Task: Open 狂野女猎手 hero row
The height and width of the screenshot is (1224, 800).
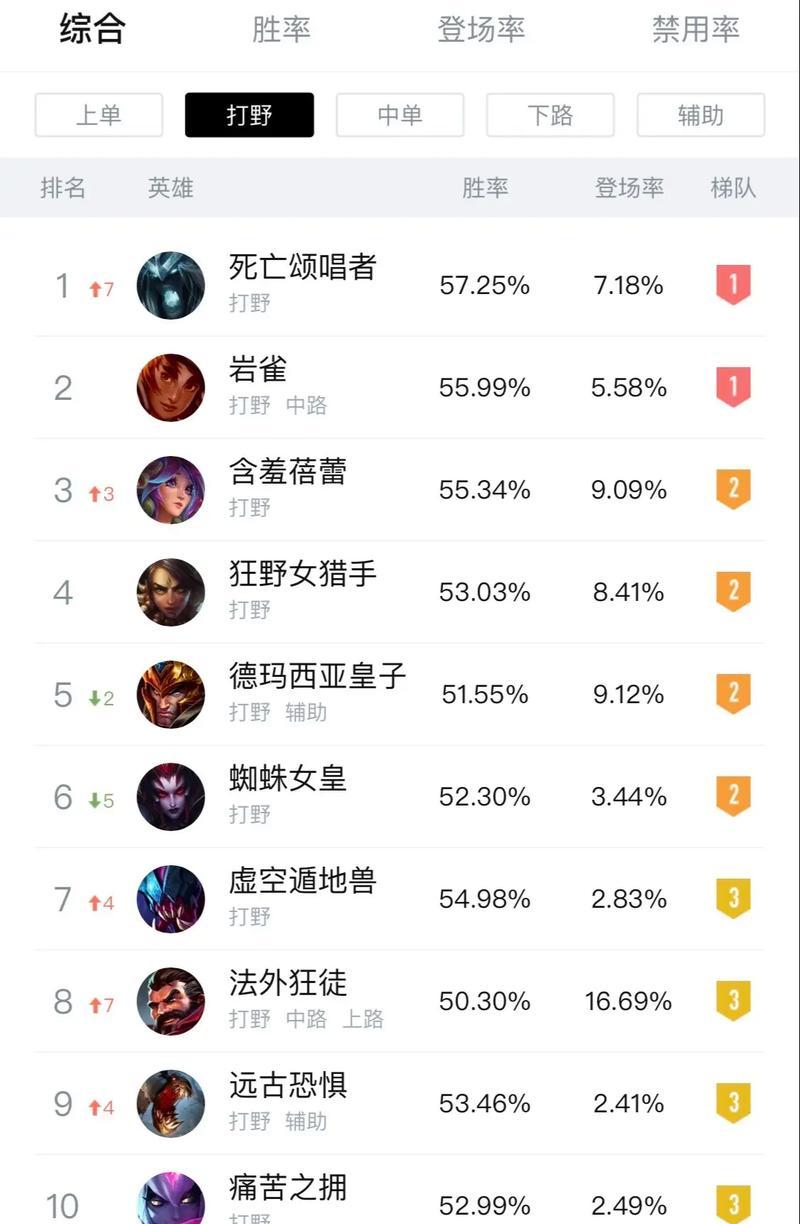Action: tap(302, 574)
